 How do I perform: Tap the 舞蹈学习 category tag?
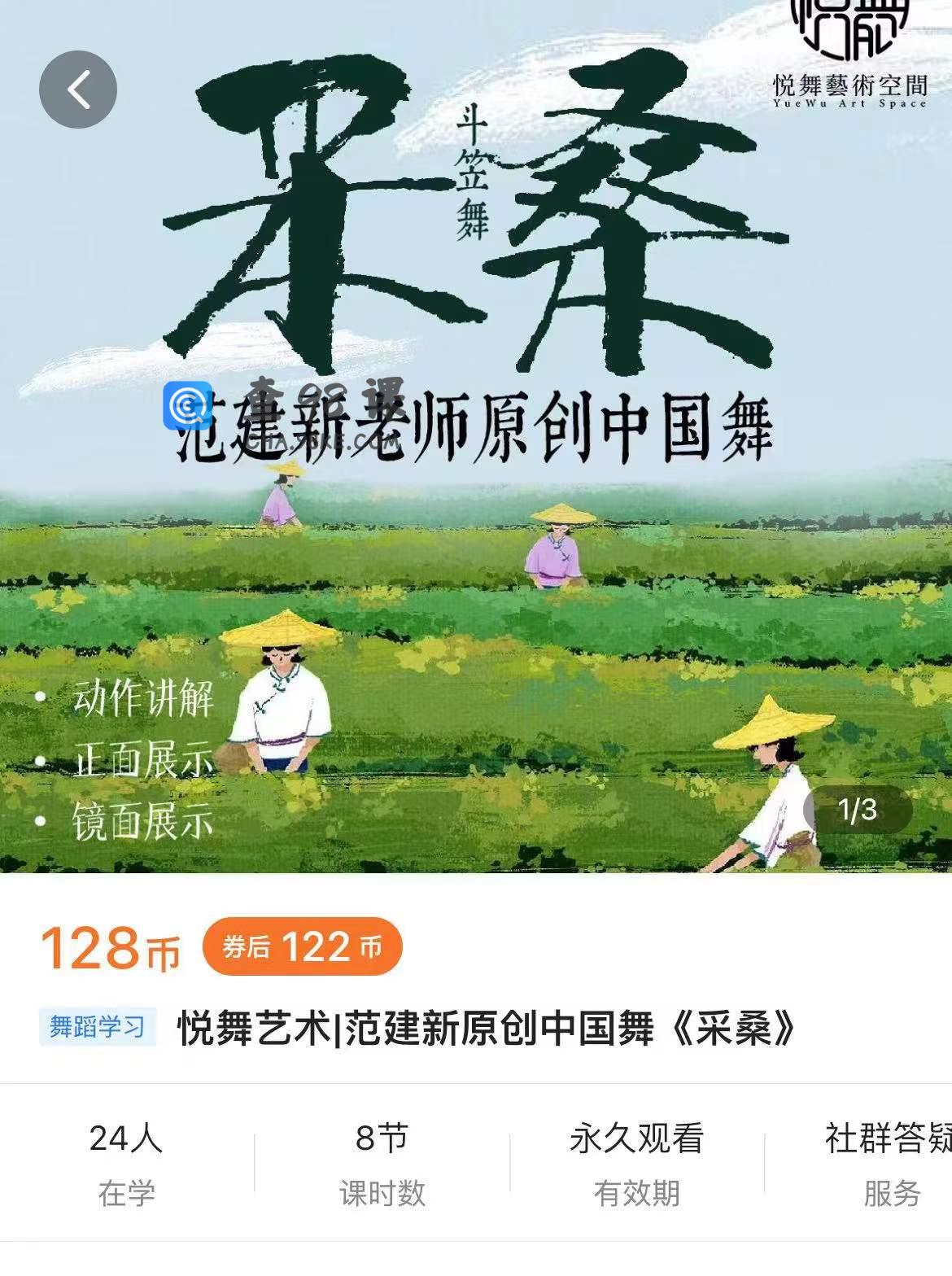[x=98, y=1027]
